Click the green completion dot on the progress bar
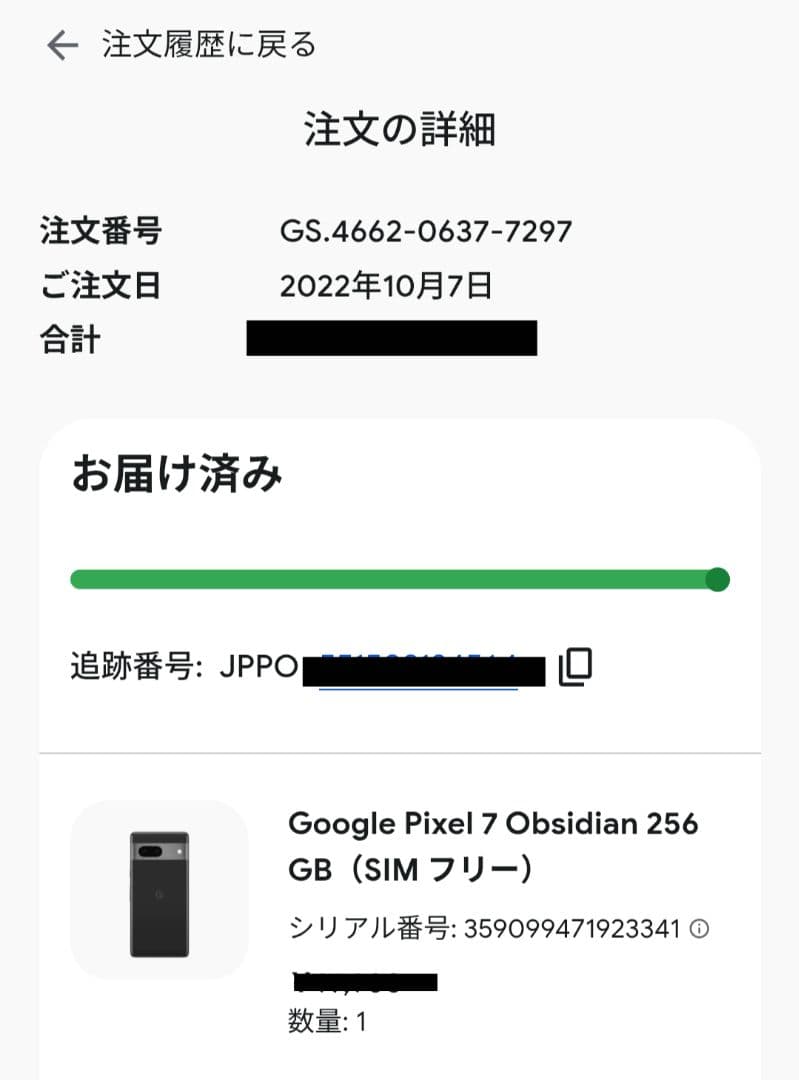Viewport: 799px width, 1080px height. 717,580
